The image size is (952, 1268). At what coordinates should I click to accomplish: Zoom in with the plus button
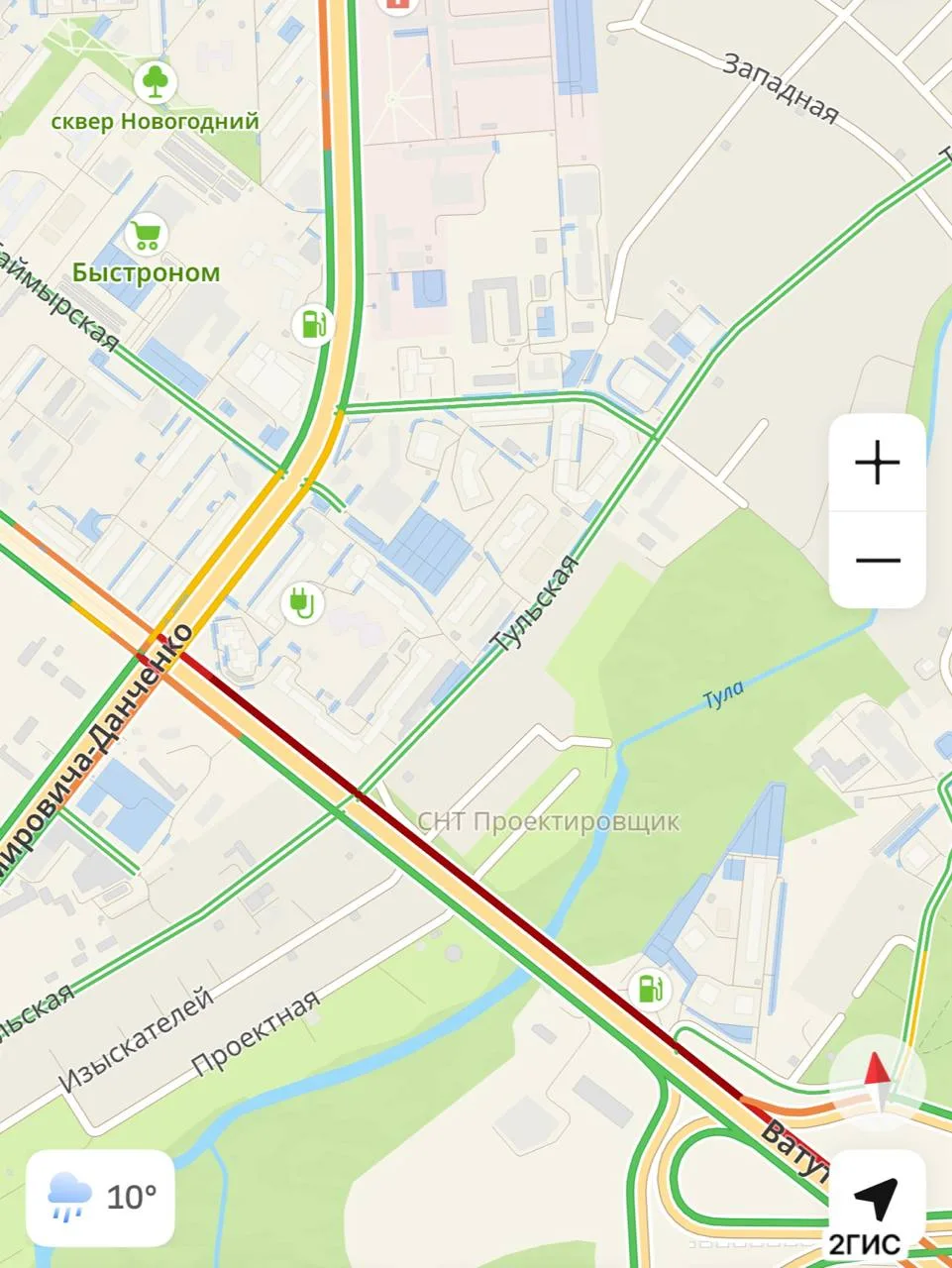coord(877,463)
